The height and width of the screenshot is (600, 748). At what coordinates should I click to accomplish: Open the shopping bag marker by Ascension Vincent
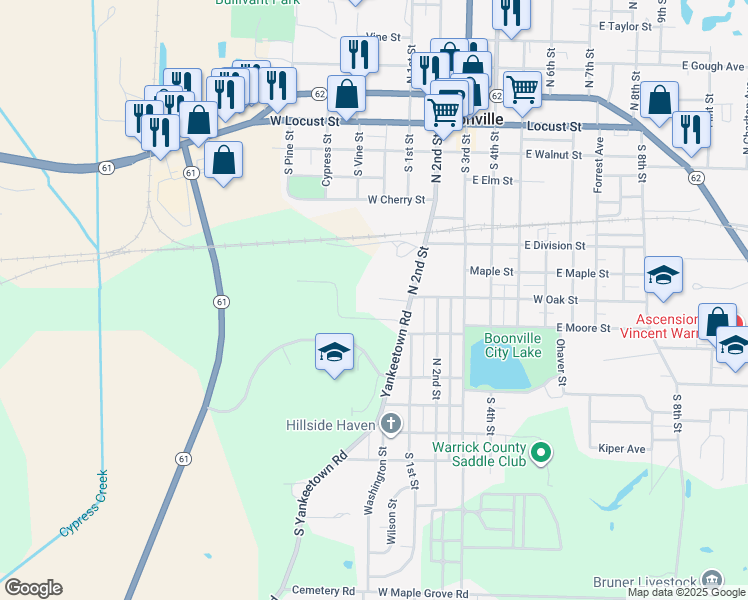click(716, 322)
